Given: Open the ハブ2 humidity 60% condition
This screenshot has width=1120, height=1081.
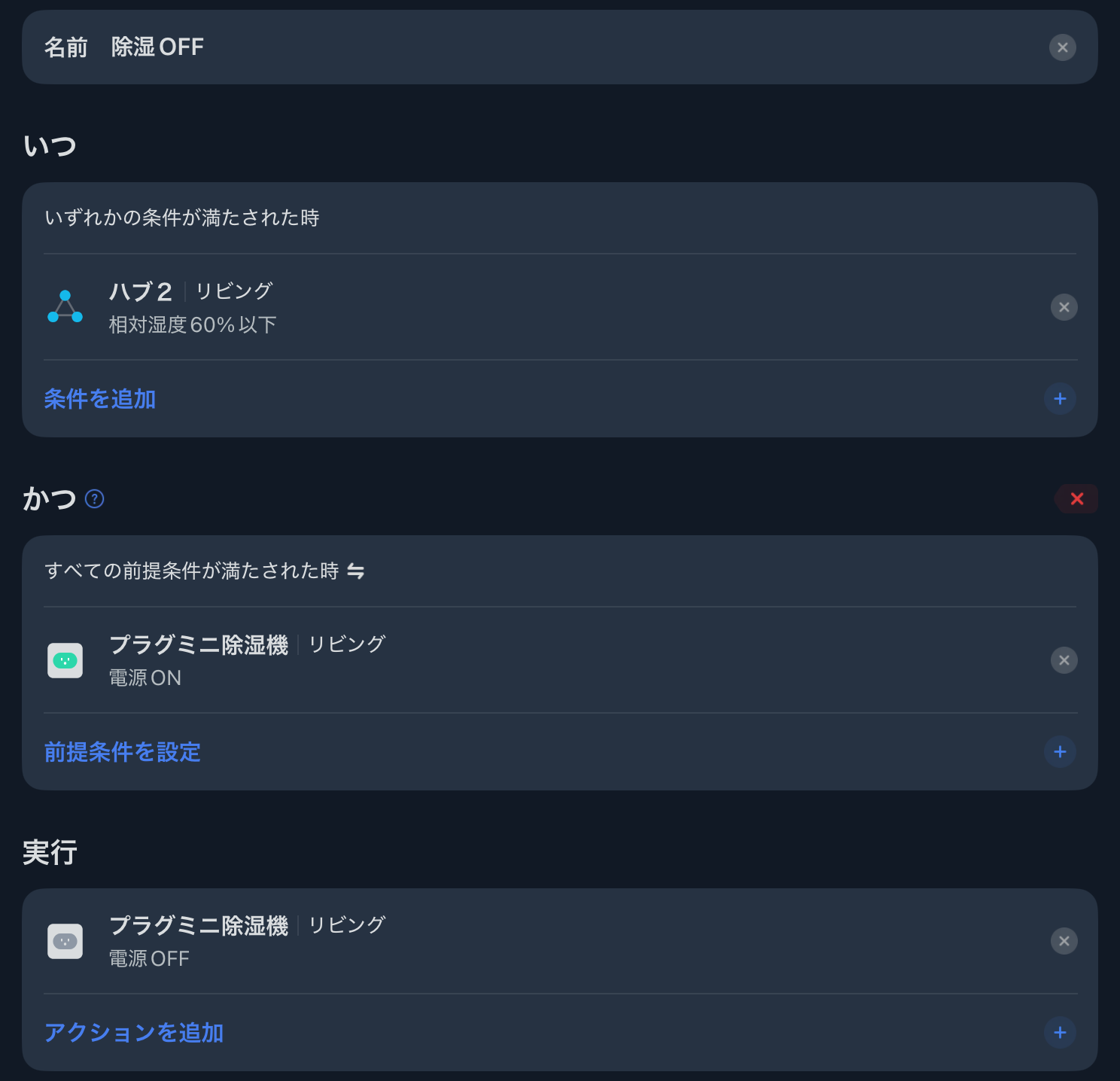Looking at the screenshot, I should (452, 307).
